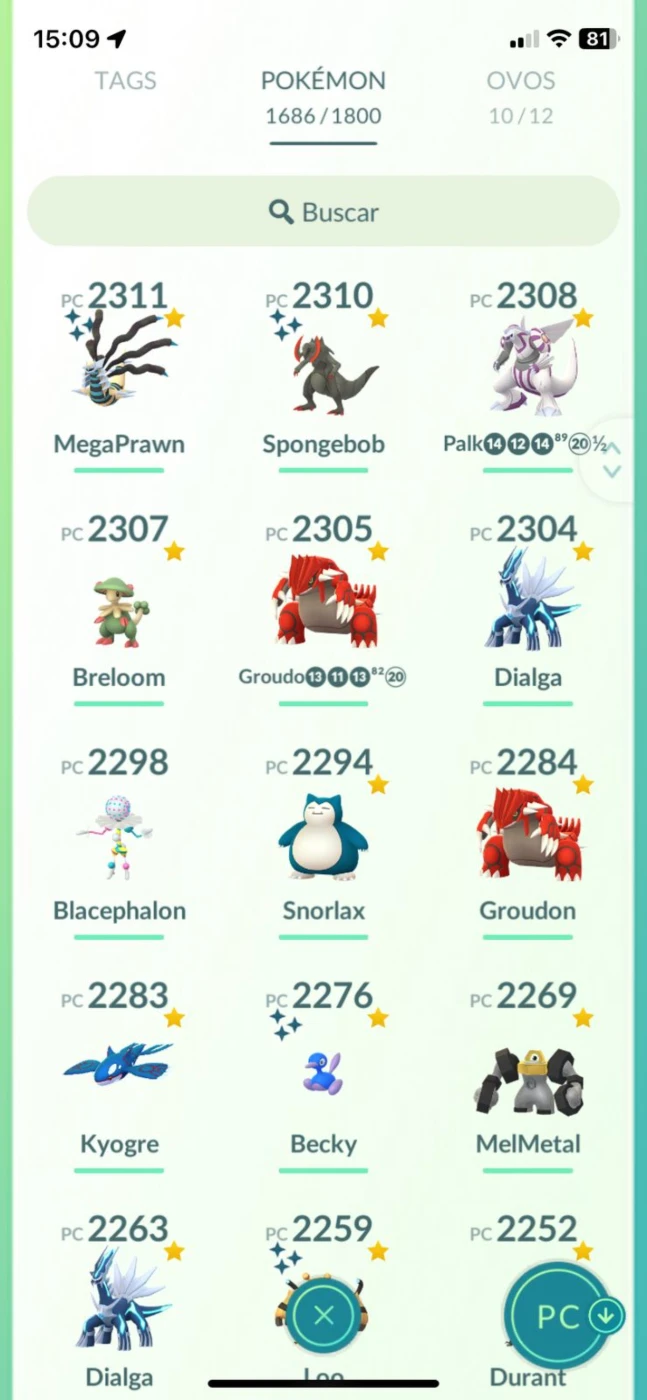The image size is (647, 1400).
Task: Open the Pokémon named Becky
Action: point(323,1075)
